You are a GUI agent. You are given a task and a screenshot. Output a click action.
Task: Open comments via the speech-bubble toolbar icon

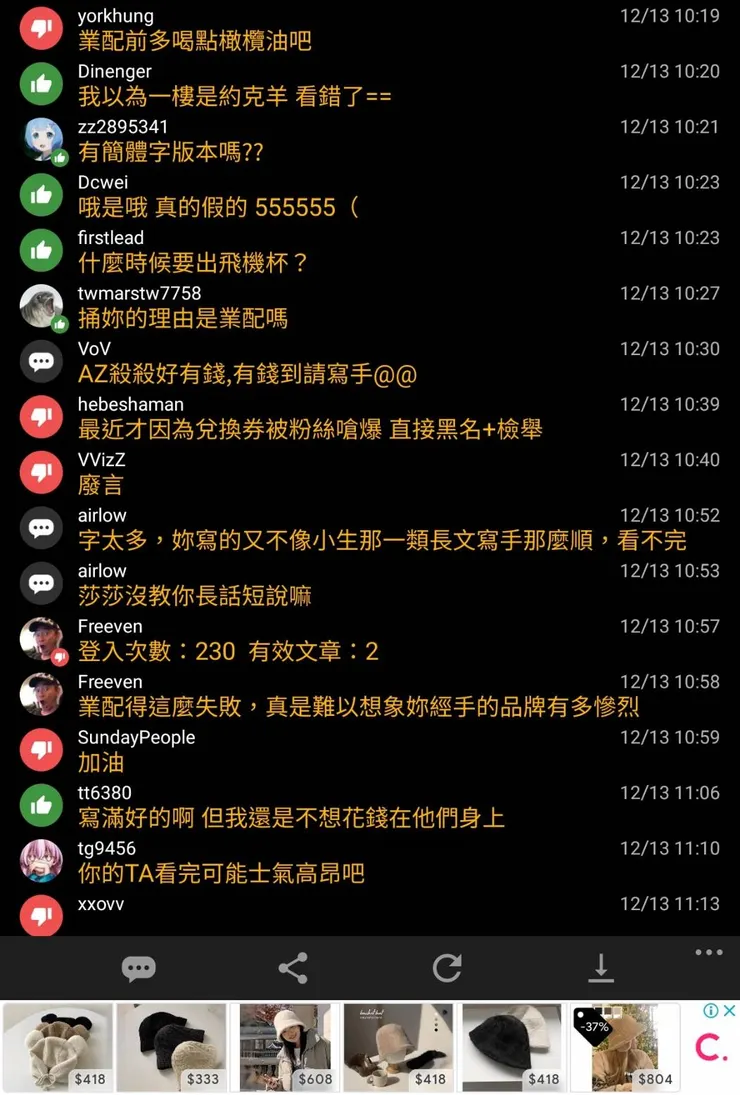(139, 968)
